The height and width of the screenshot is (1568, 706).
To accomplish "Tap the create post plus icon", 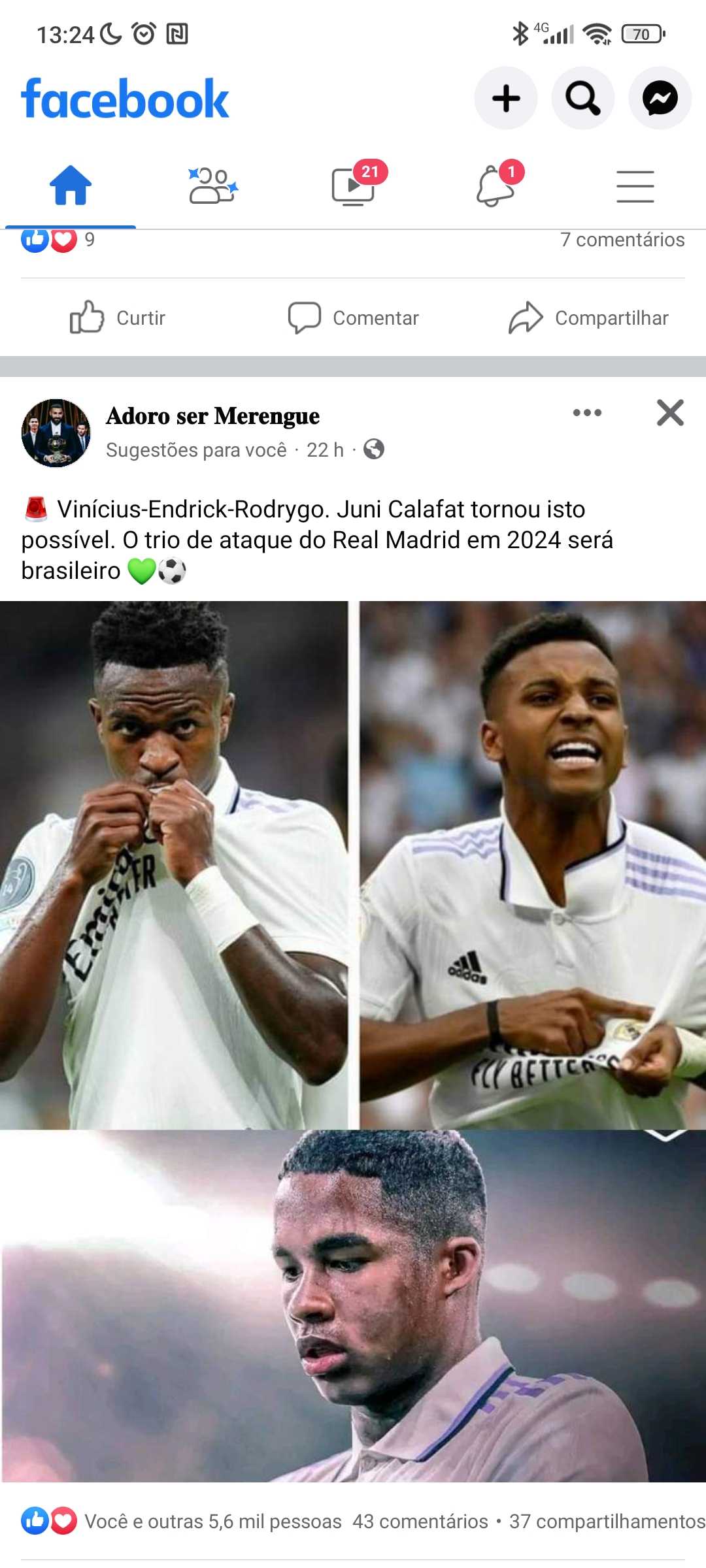I will tap(505, 98).
